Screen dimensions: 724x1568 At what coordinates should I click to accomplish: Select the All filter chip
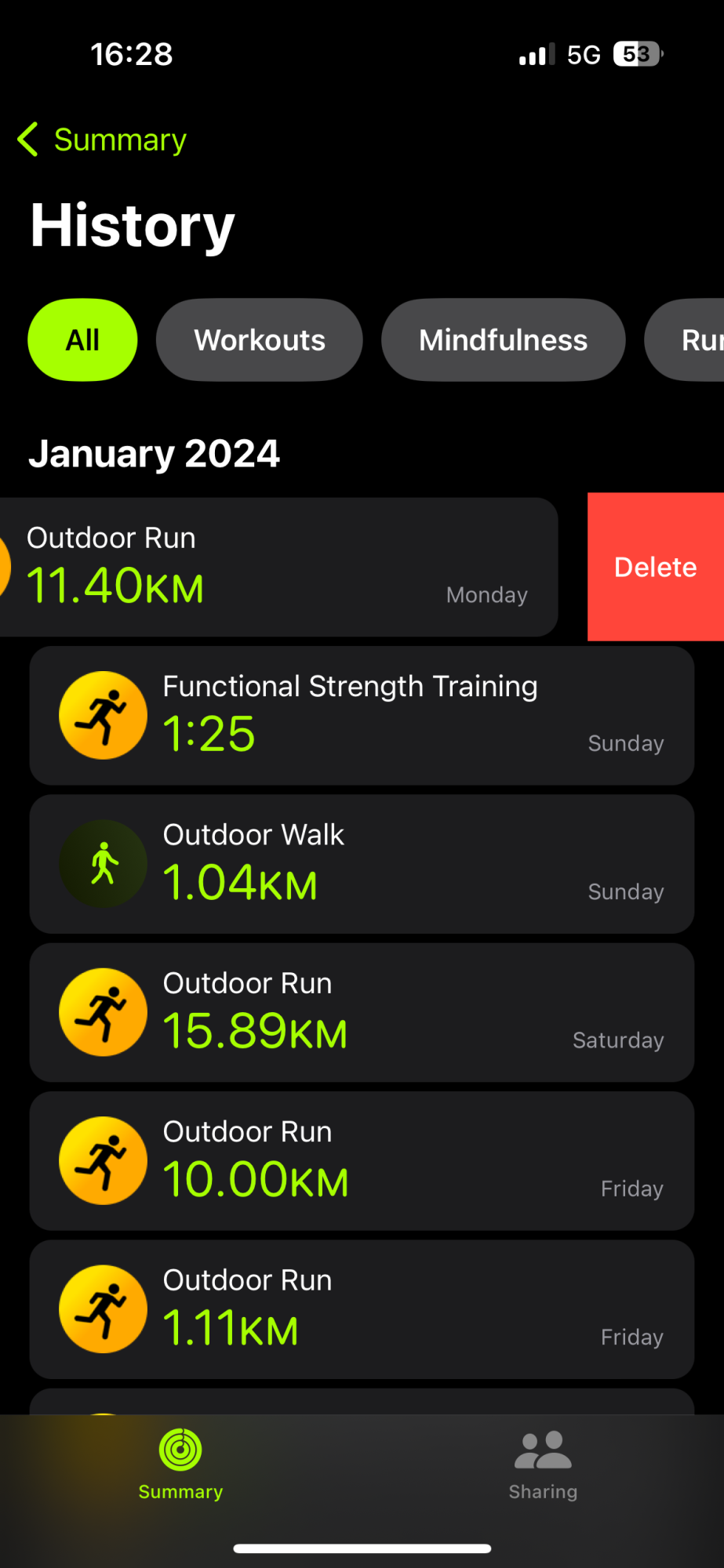(x=82, y=340)
